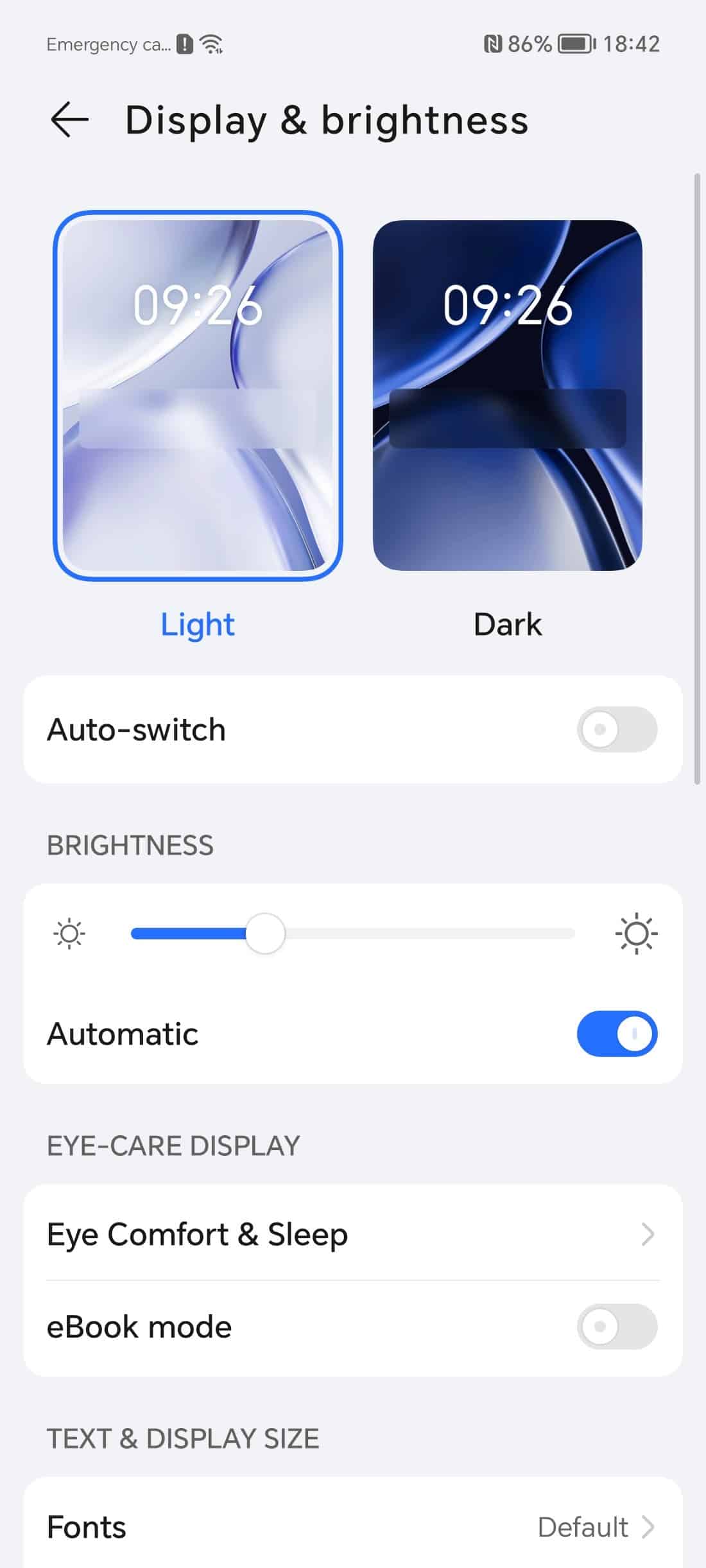The width and height of the screenshot is (706, 1568).
Task: Turn off Automatic brightness
Action: 617,1034
